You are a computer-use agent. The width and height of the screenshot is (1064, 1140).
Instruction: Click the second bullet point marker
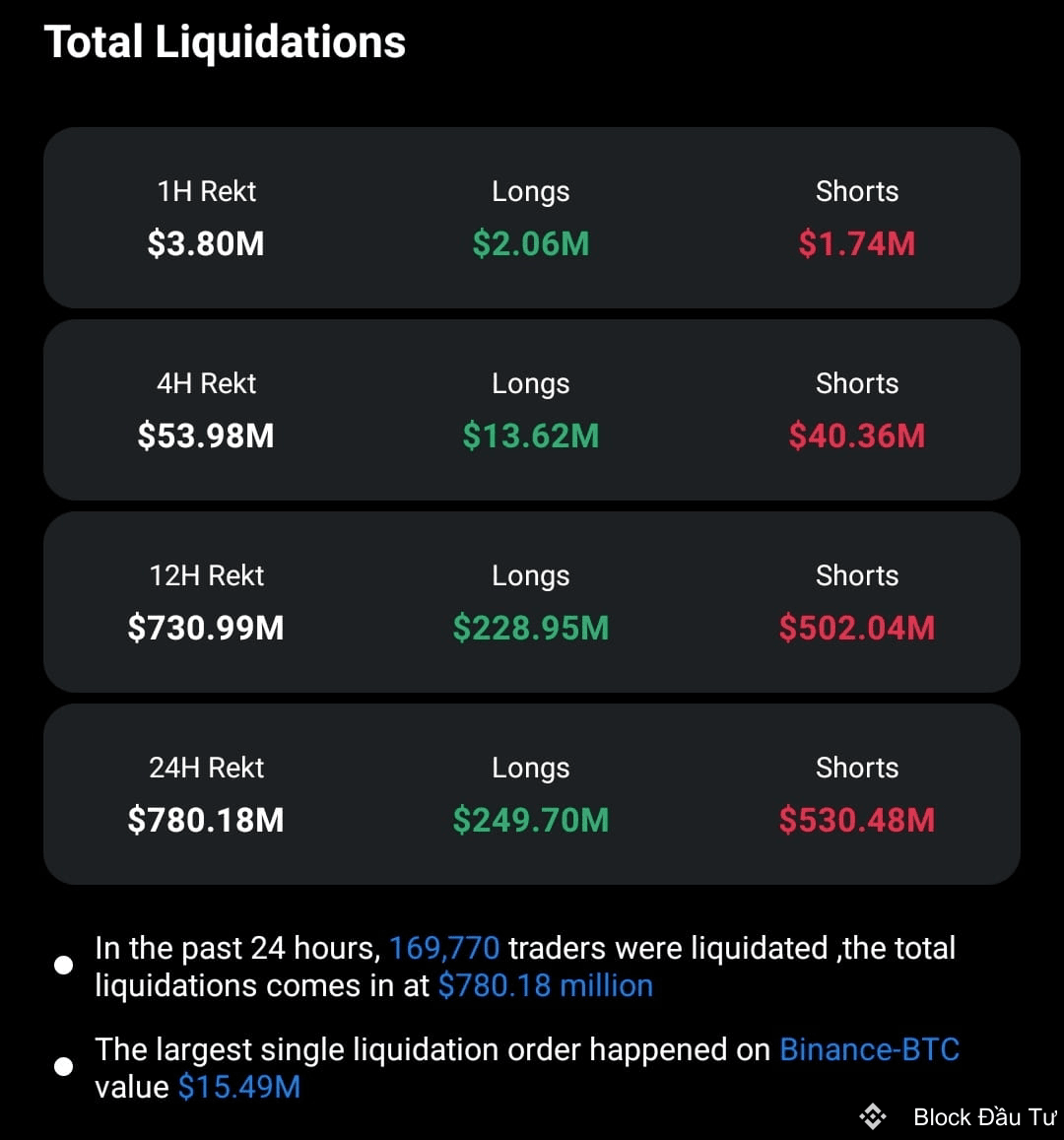[63, 1066]
